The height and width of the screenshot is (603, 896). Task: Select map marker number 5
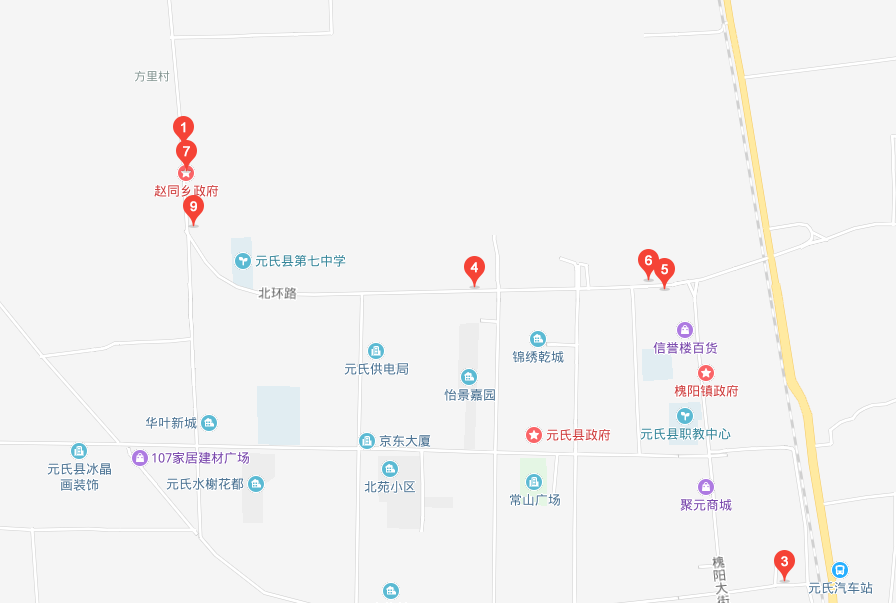[663, 270]
